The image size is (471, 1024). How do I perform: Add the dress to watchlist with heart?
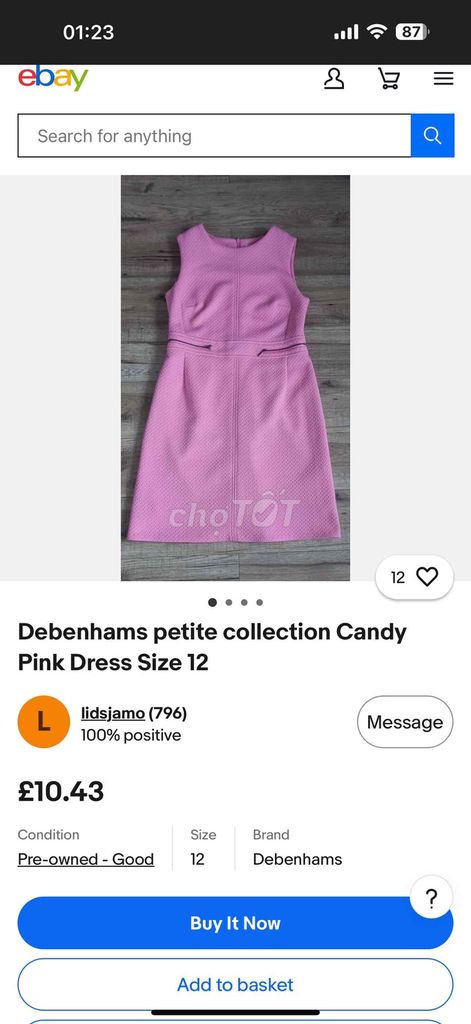pos(414,577)
